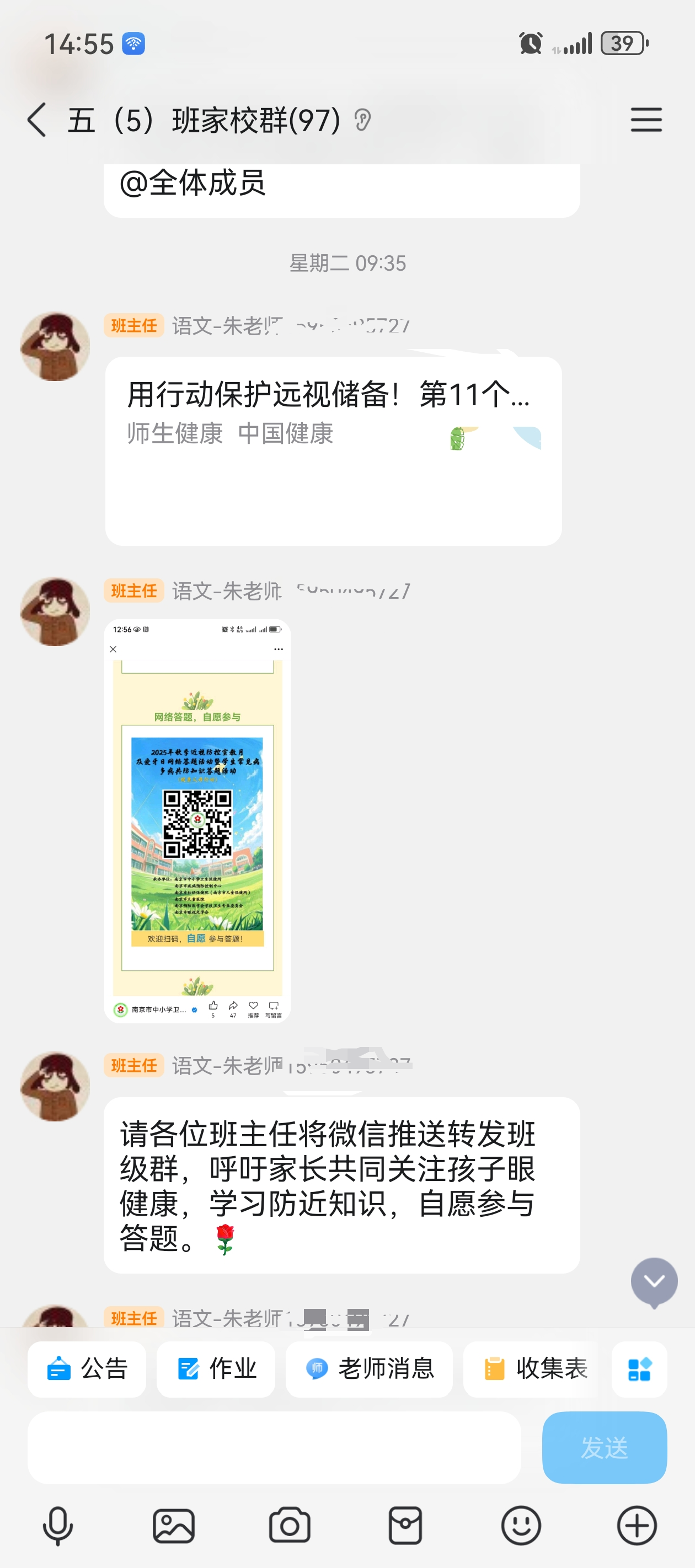The height and width of the screenshot is (1568, 695).
Task: Open more attachment options plus icon
Action: (x=637, y=1526)
